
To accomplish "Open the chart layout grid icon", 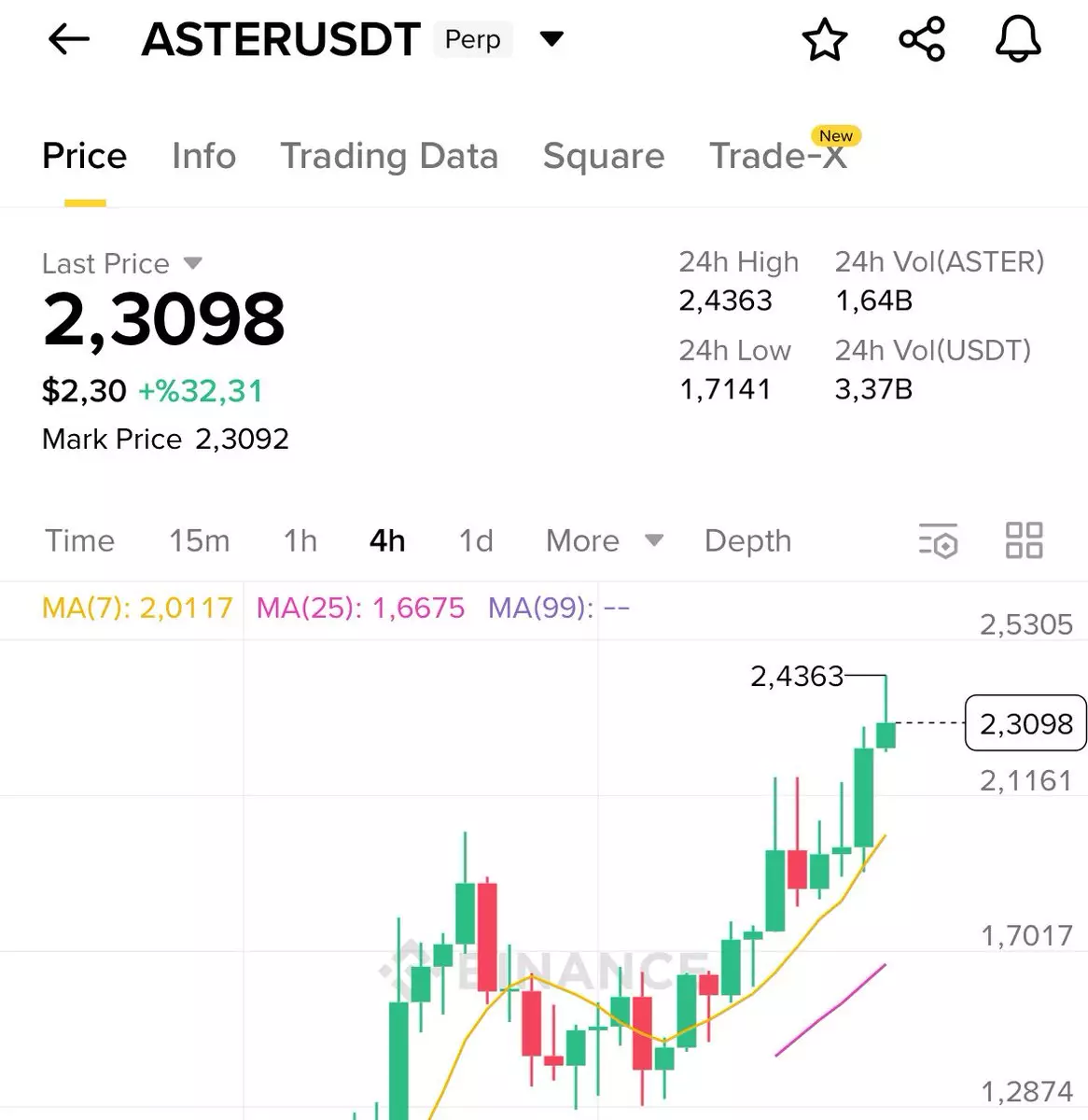I will tap(1024, 540).
